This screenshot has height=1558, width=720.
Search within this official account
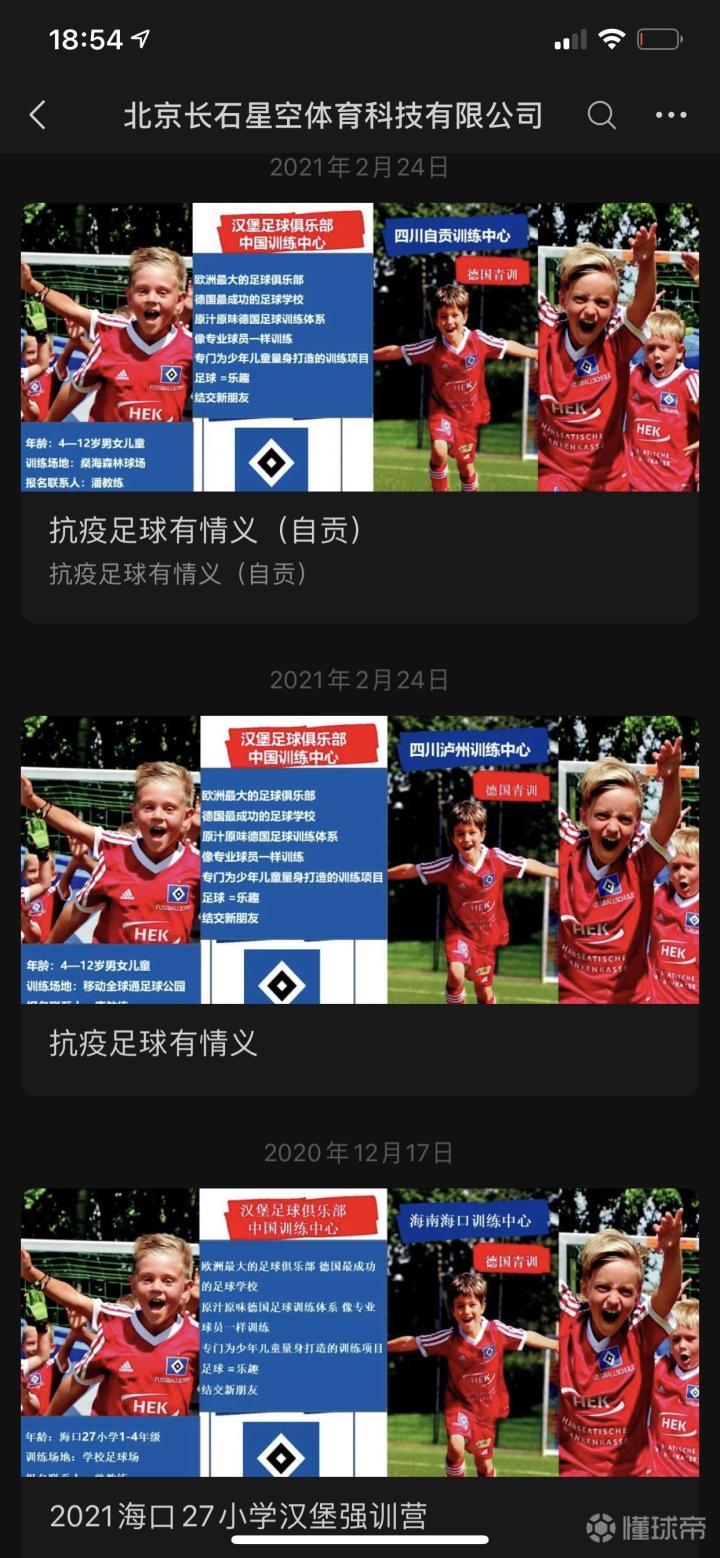tap(601, 116)
